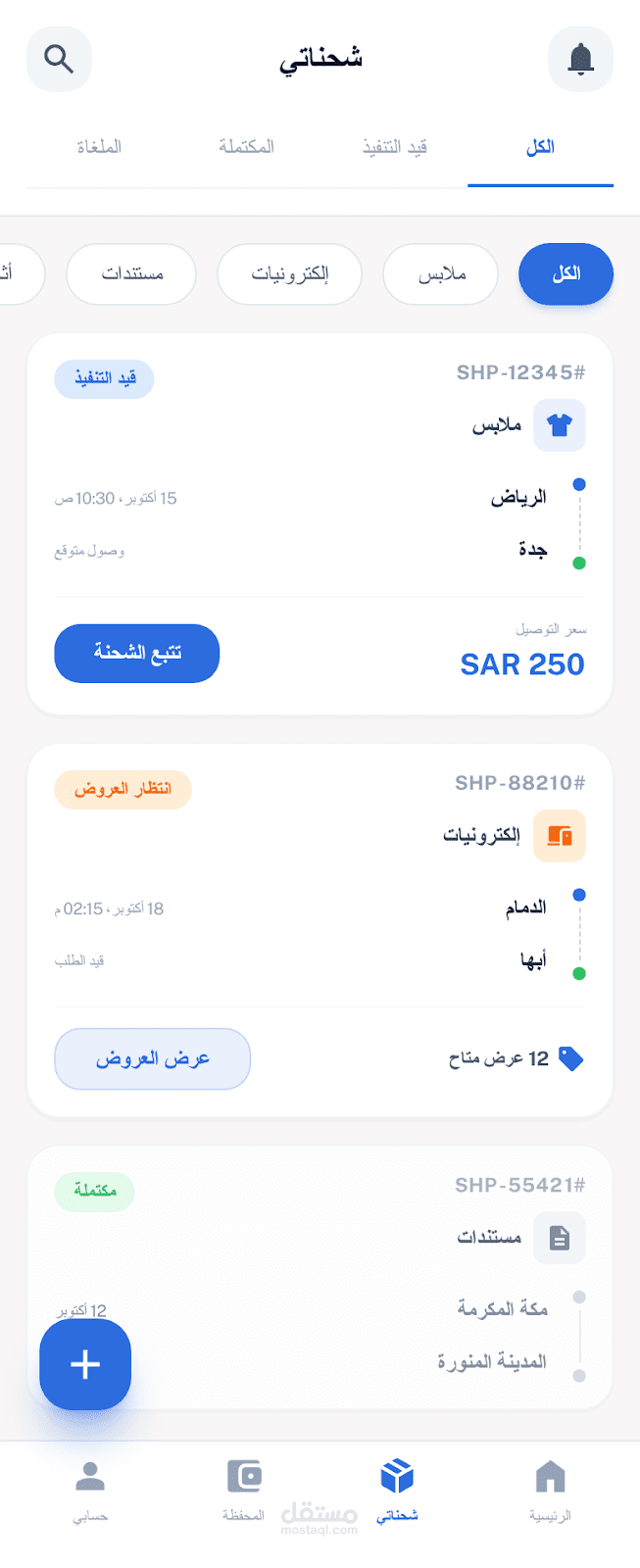Open the search icon
The width and height of the screenshot is (640, 1568).
click(59, 59)
